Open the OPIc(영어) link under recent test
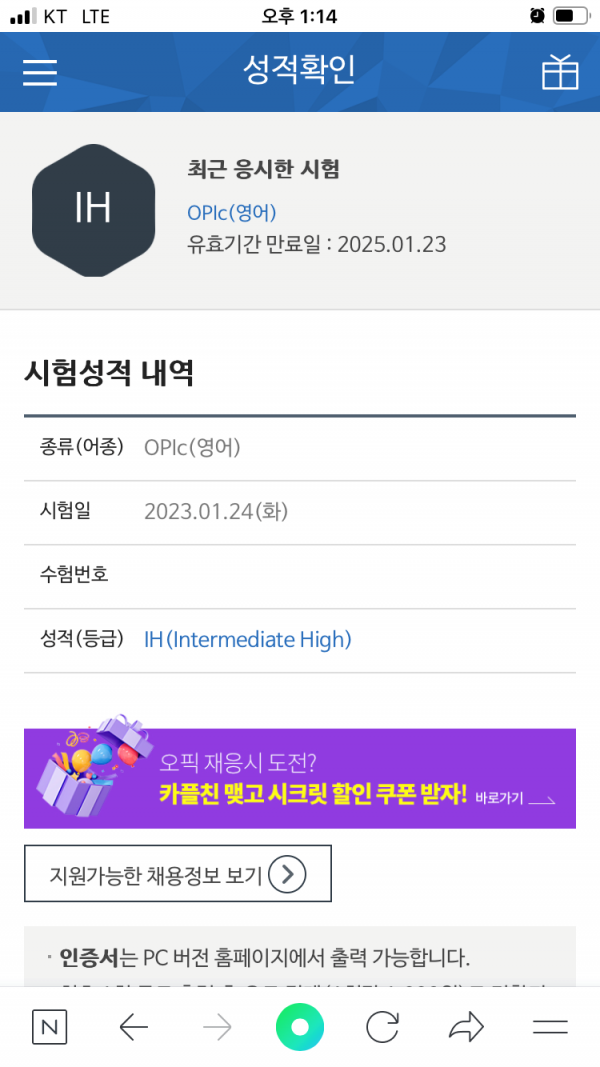 pyautogui.click(x=231, y=212)
